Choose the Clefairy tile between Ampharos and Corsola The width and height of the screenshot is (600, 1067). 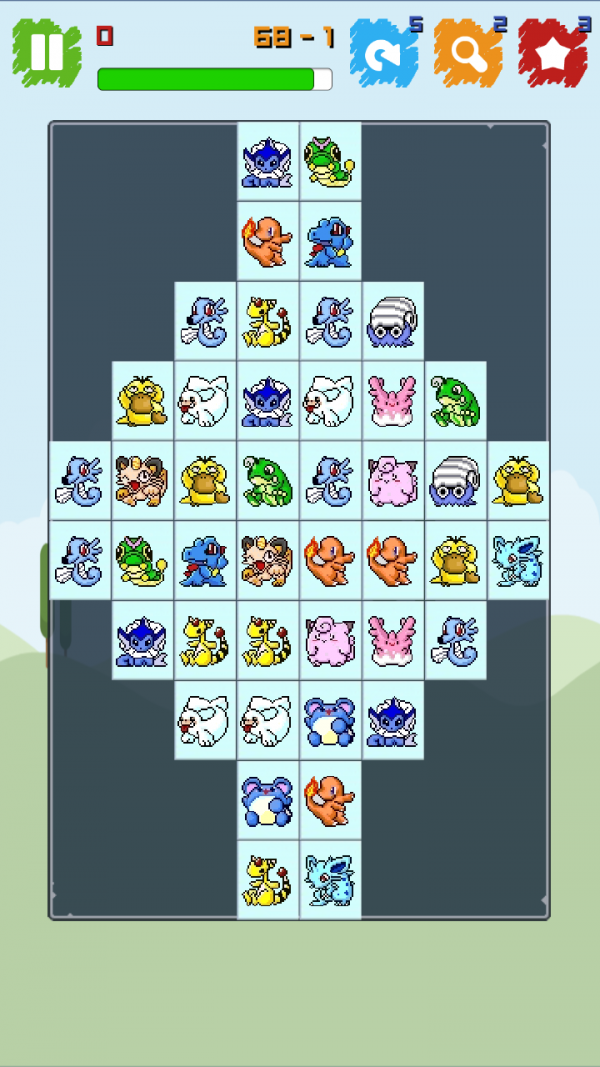[331, 640]
